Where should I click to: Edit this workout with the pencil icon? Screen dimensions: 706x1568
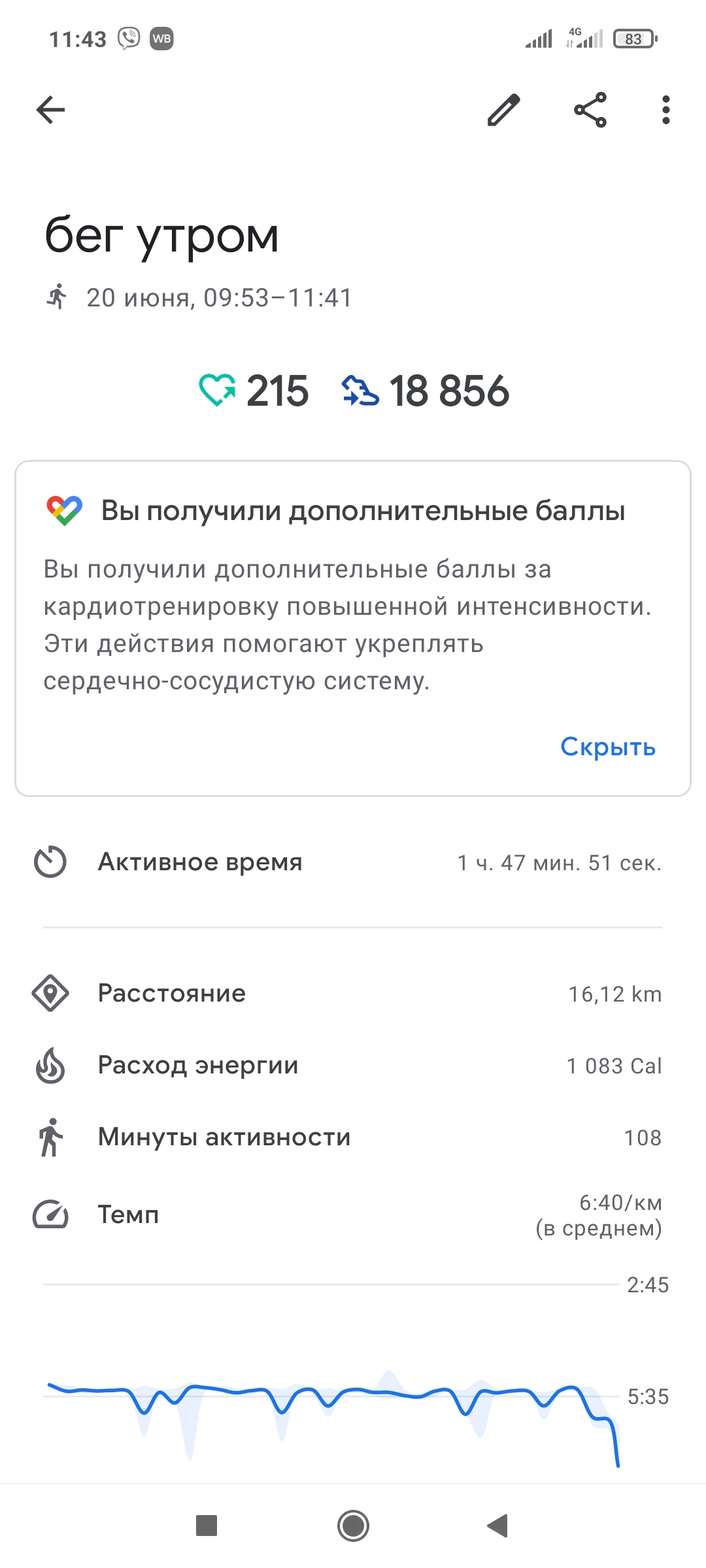click(503, 110)
